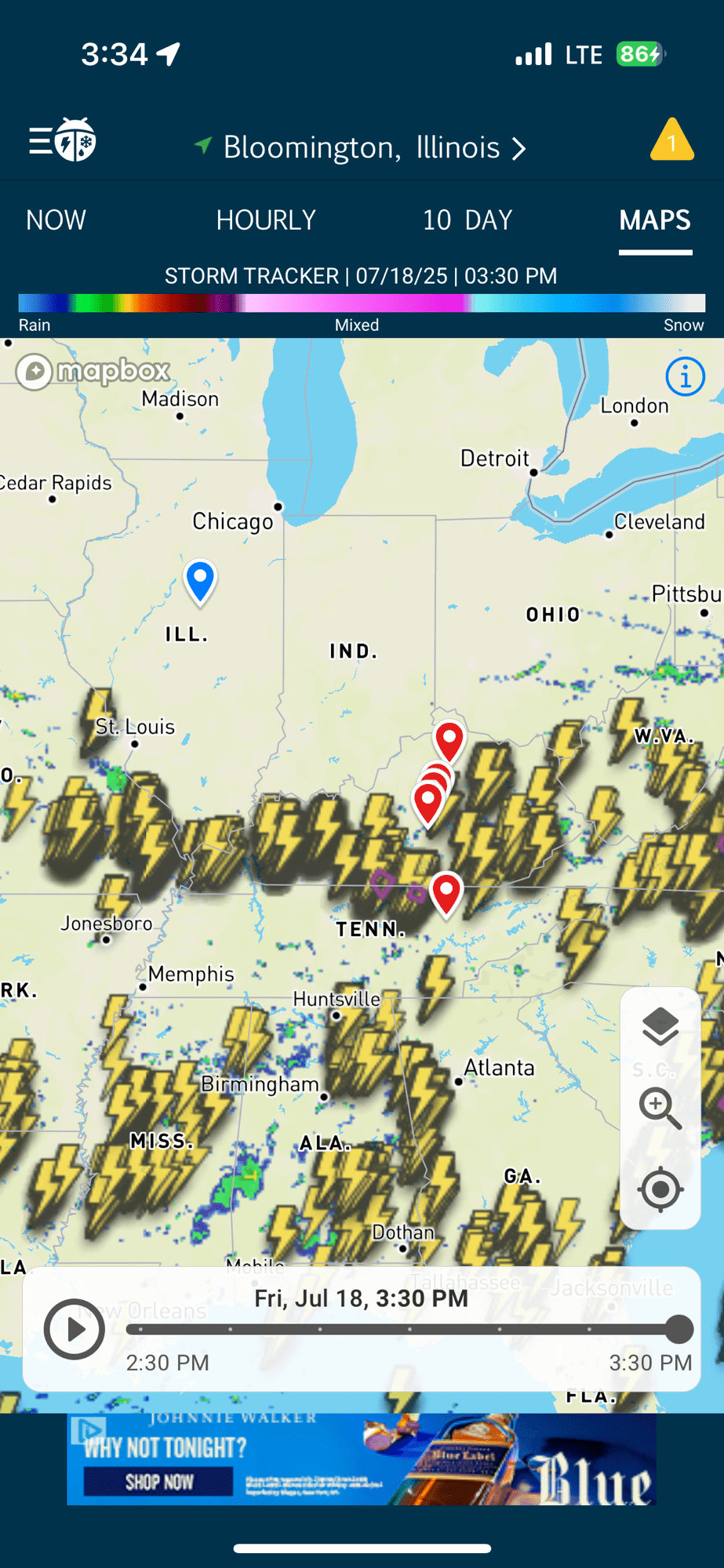This screenshot has height=1568, width=724.
Task: Switch to the 10 DAY tab
Action: click(x=467, y=220)
